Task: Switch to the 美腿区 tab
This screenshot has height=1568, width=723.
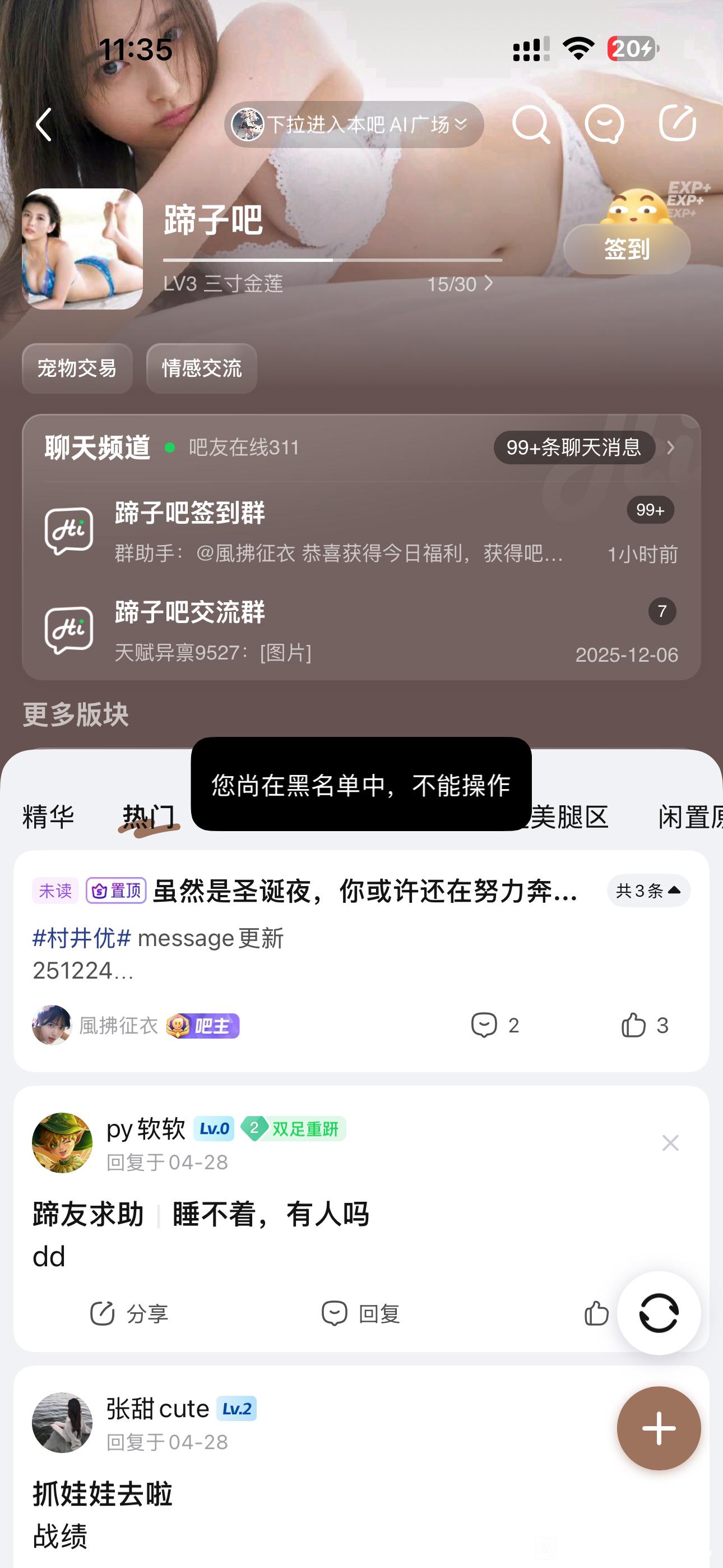Action: pos(570,817)
